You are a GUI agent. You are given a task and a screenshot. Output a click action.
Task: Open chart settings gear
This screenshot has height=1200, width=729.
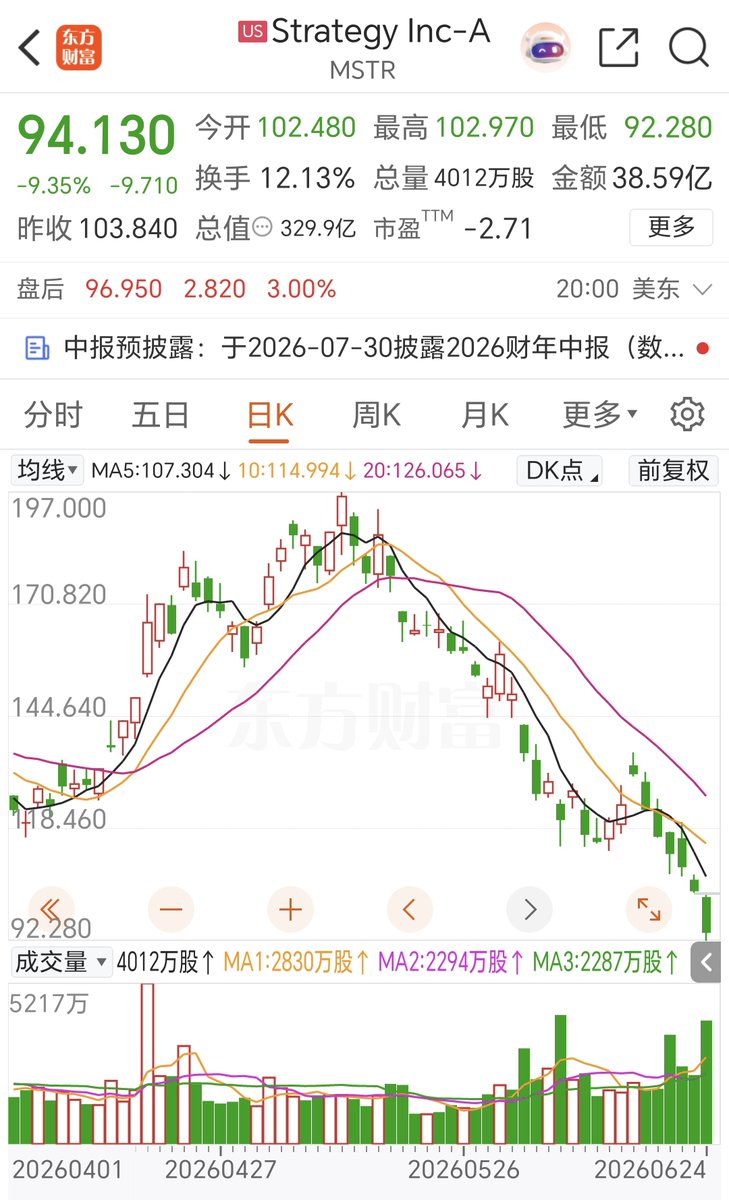coord(688,414)
